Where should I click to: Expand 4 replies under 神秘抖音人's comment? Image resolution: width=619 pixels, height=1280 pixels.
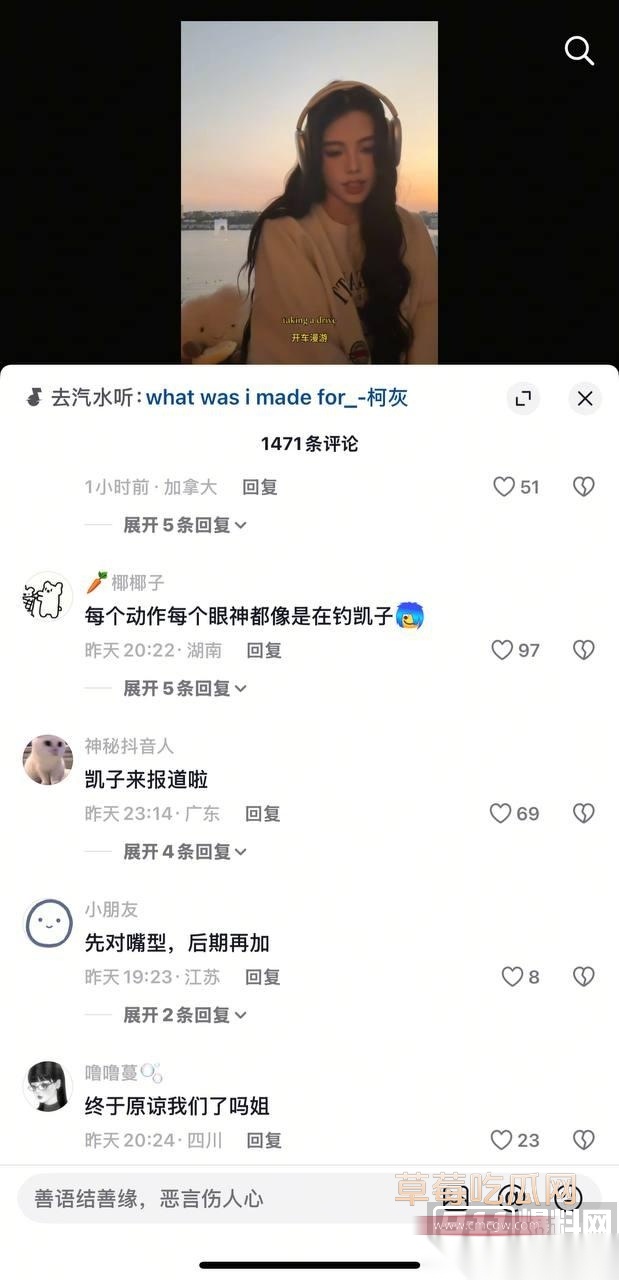click(184, 851)
